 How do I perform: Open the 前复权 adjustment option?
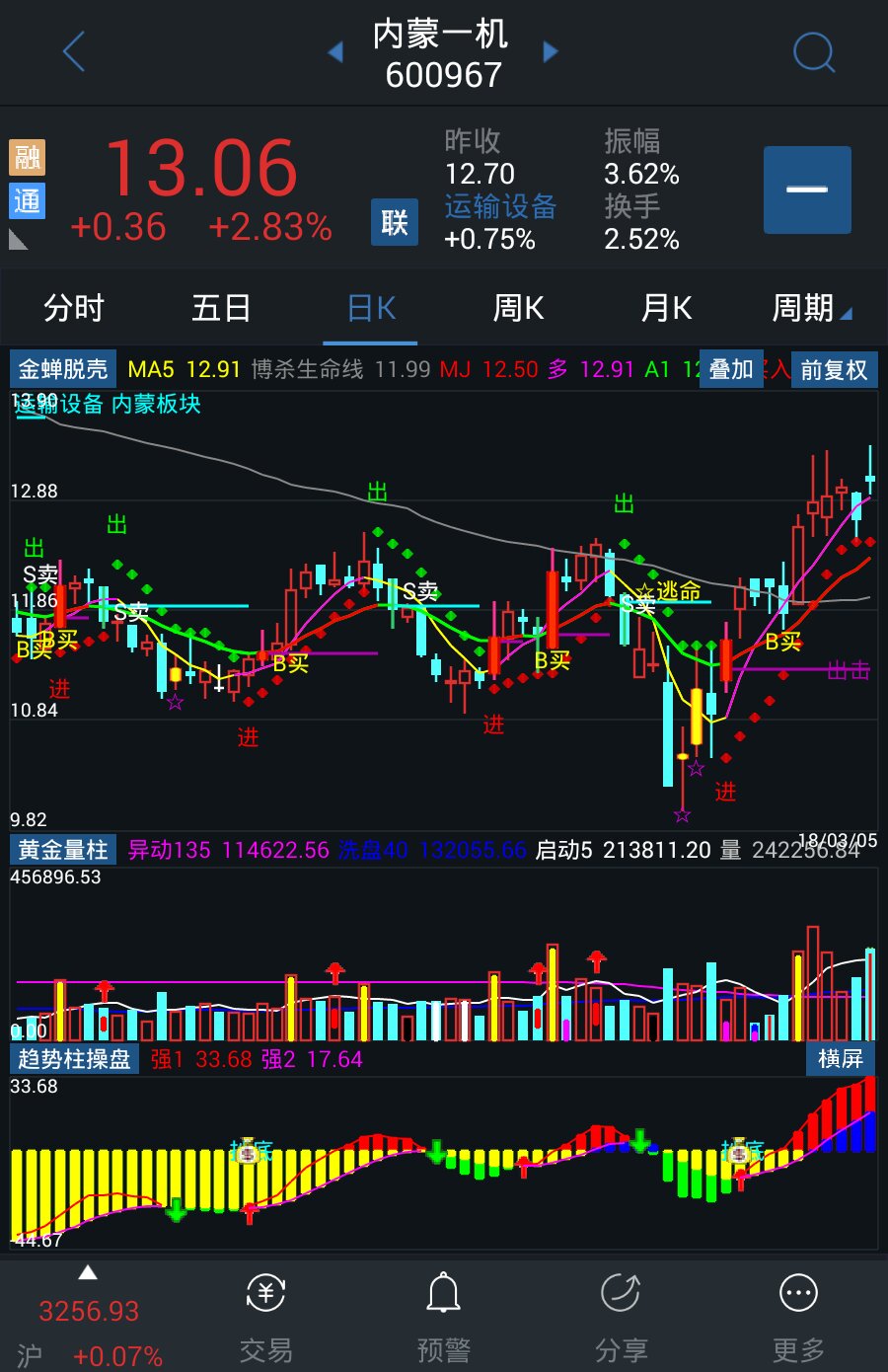(834, 370)
